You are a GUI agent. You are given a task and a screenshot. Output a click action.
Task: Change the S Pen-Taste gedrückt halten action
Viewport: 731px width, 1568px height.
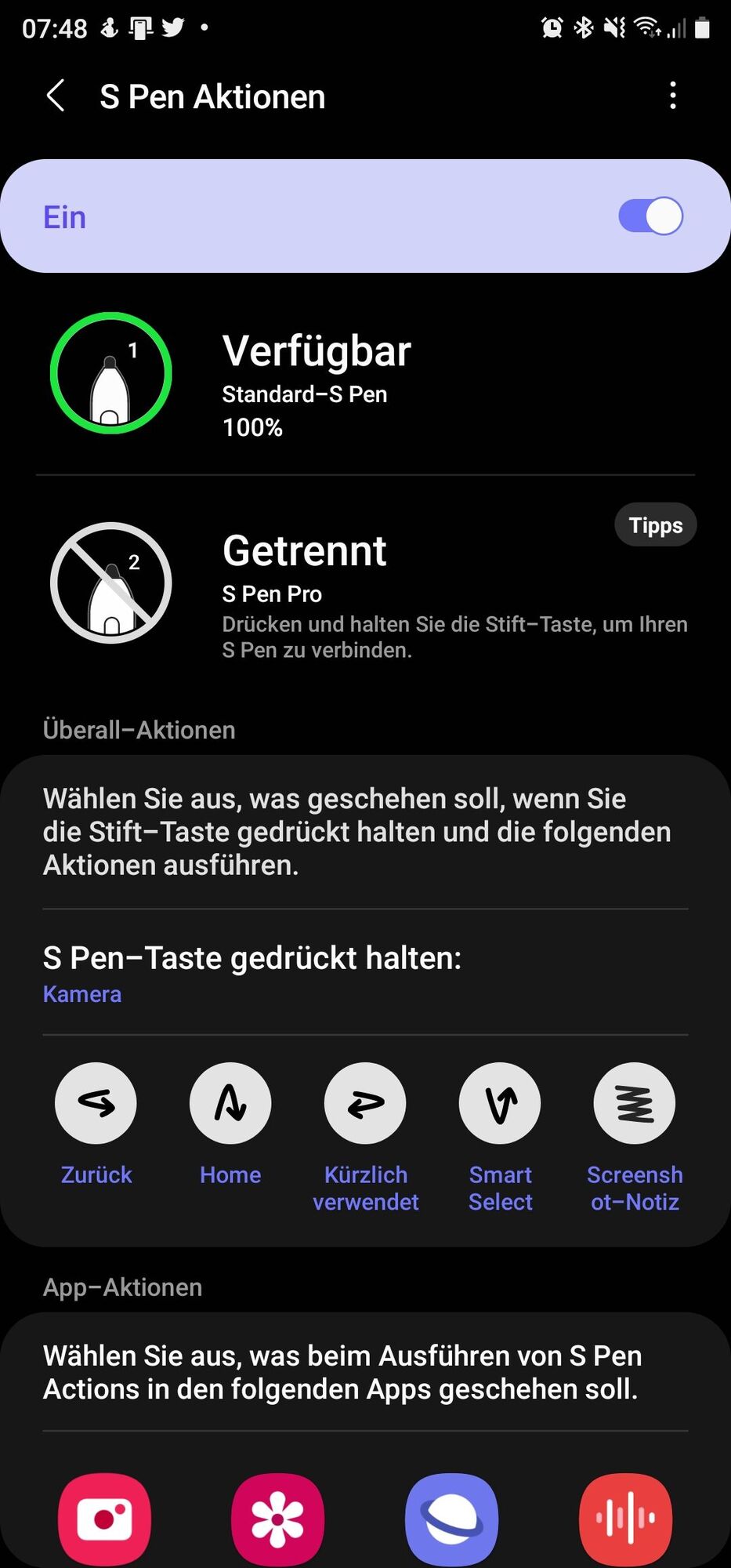[365, 973]
